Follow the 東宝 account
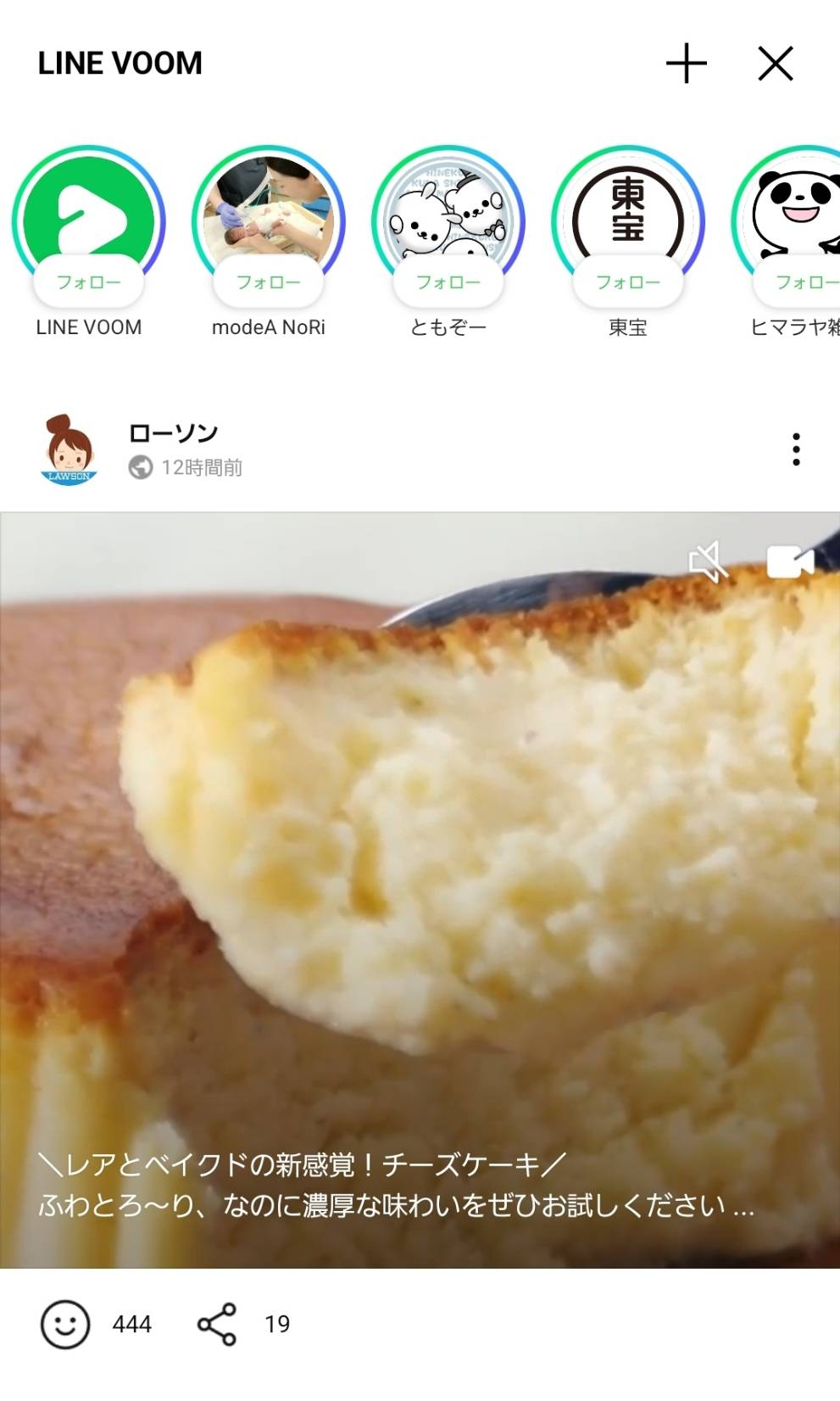840x1401 pixels. (x=627, y=282)
